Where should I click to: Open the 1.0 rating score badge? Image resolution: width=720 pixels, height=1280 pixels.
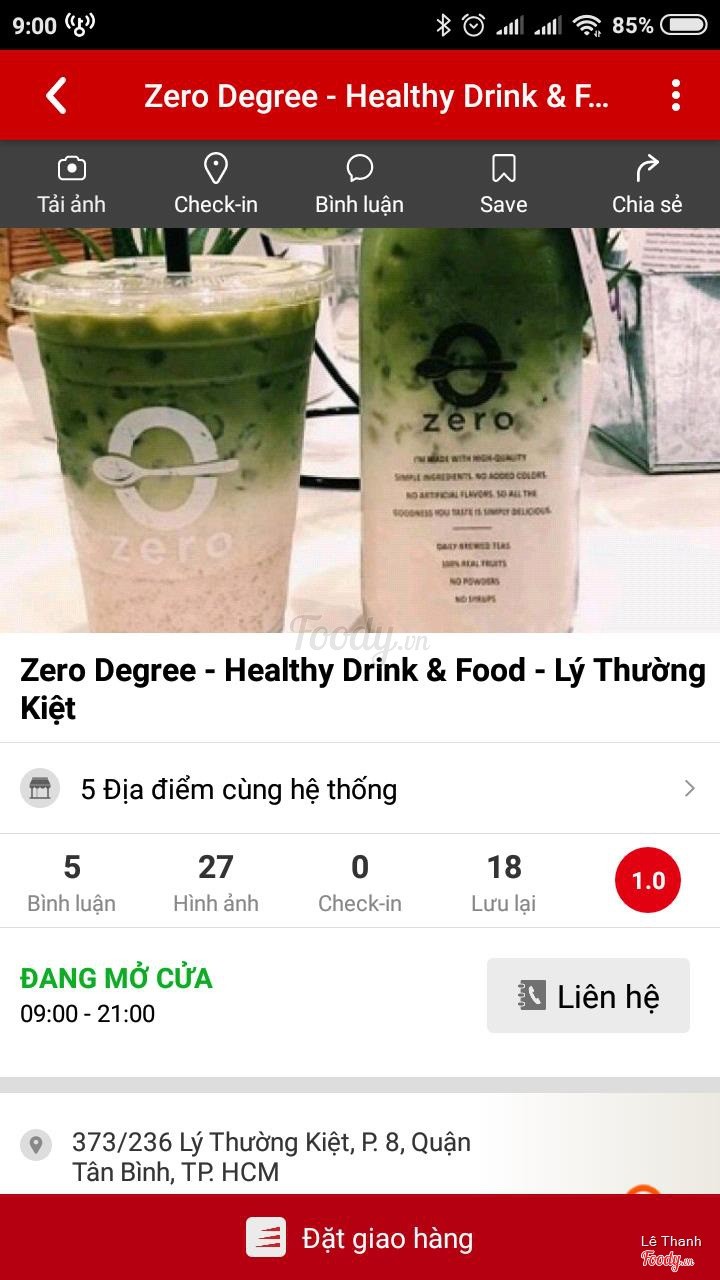(x=647, y=881)
